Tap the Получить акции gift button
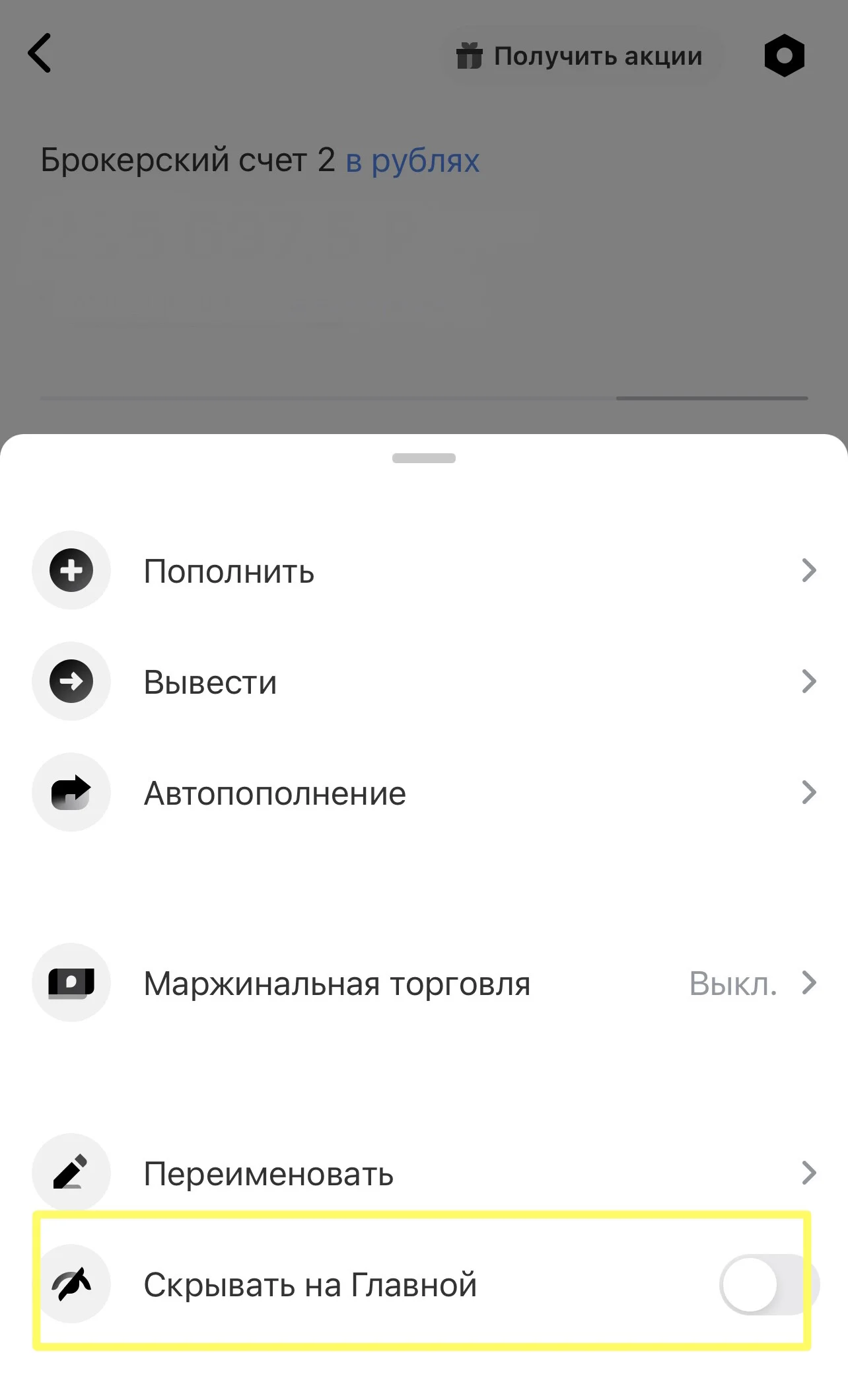Image resolution: width=848 pixels, height=1400 pixels. click(x=579, y=56)
